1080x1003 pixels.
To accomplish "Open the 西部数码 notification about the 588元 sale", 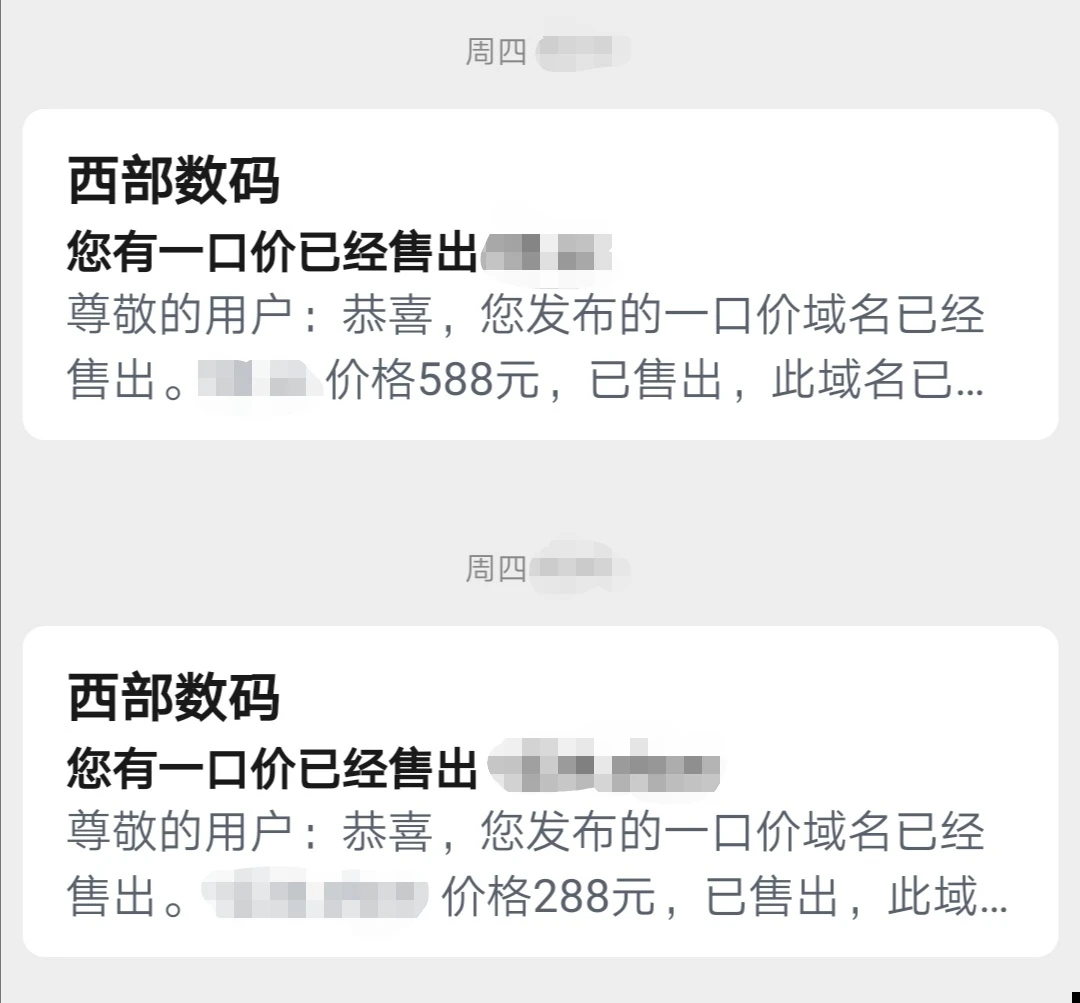I will coord(540,275).
